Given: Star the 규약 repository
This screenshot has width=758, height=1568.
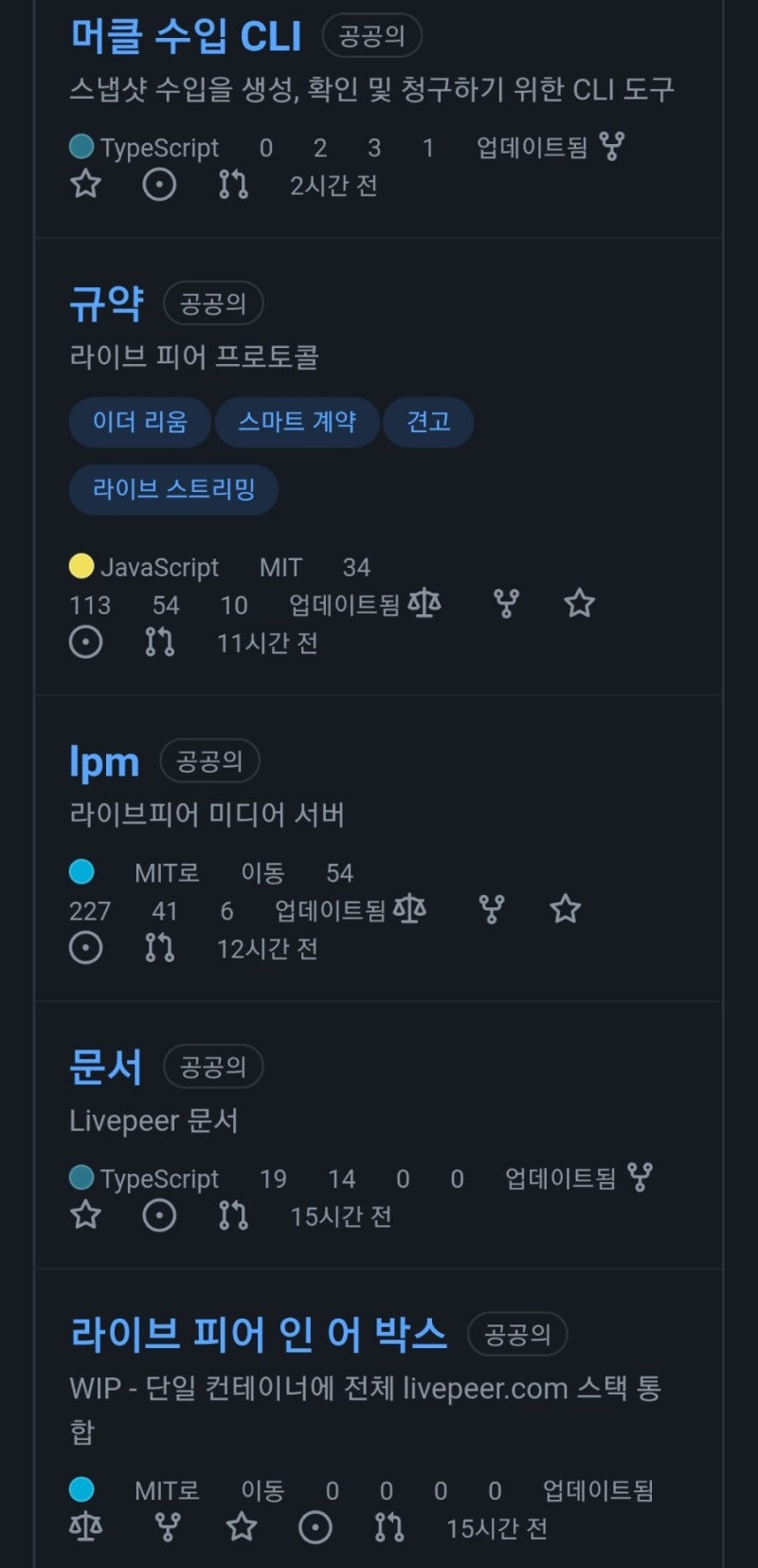Looking at the screenshot, I should (579, 603).
